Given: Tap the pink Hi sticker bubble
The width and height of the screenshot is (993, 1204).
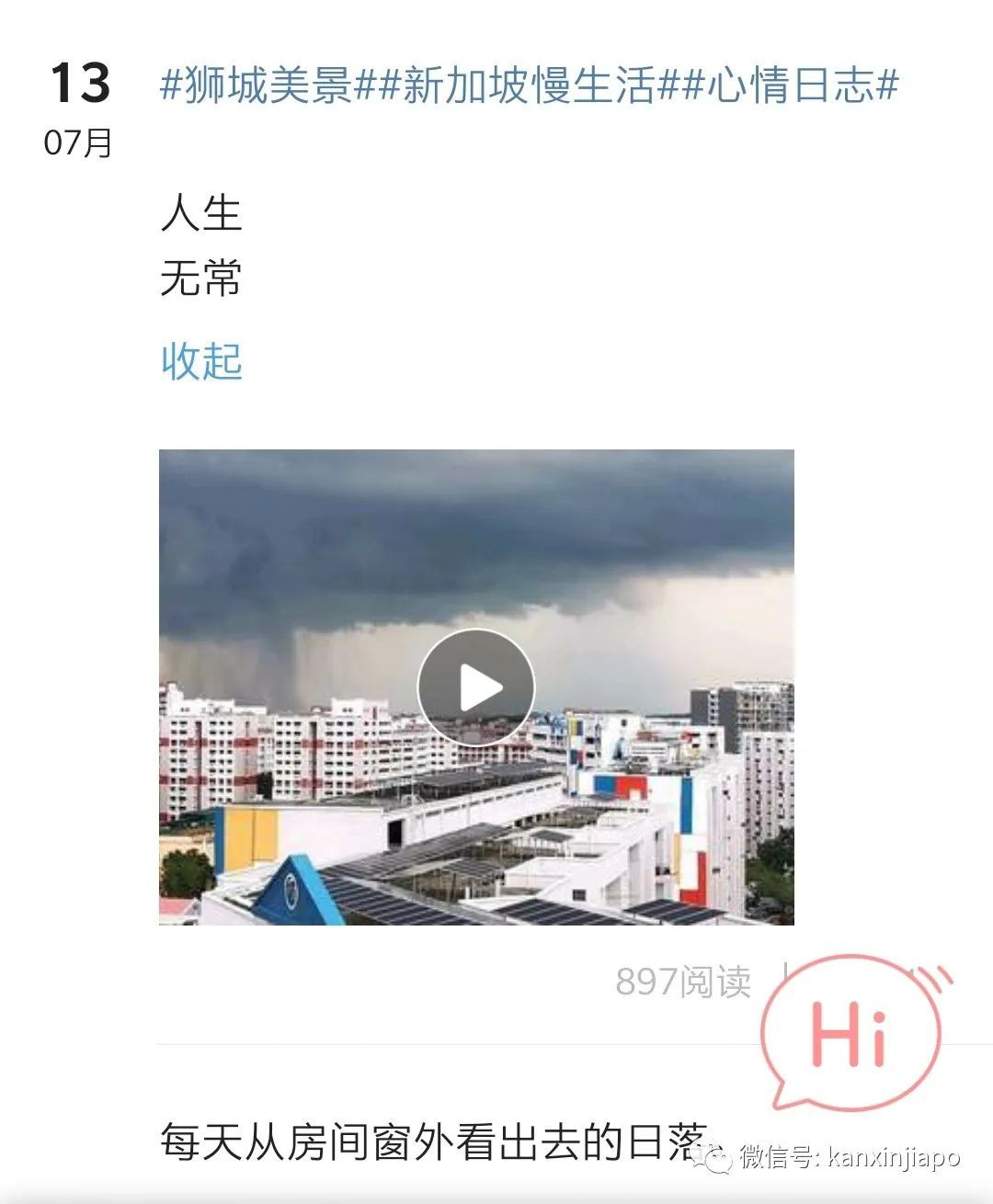Looking at the screenshot, I should (x=850, y=1029).
